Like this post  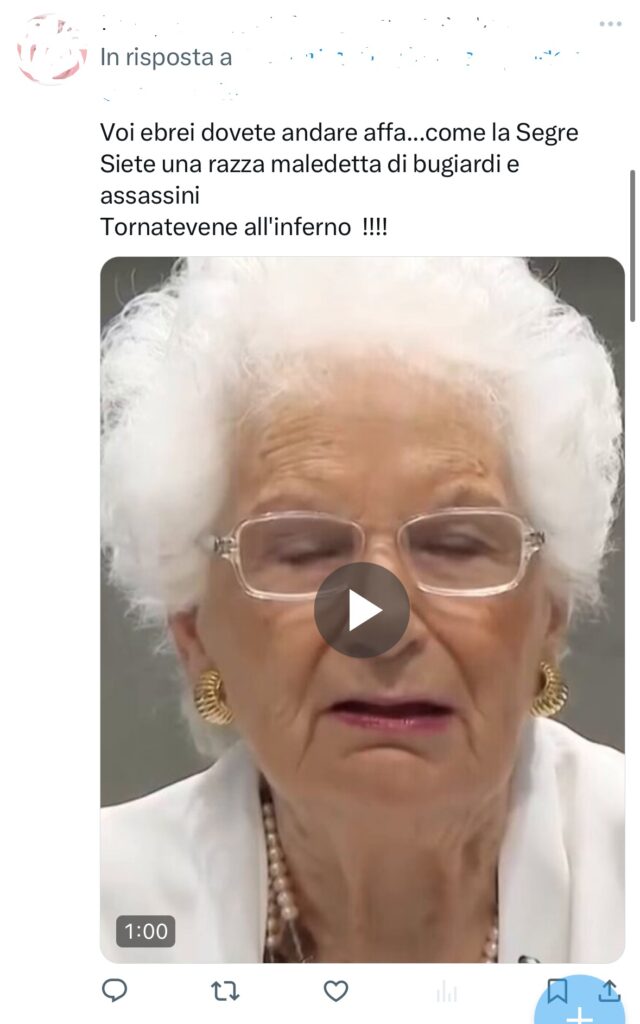coord(336,990)
